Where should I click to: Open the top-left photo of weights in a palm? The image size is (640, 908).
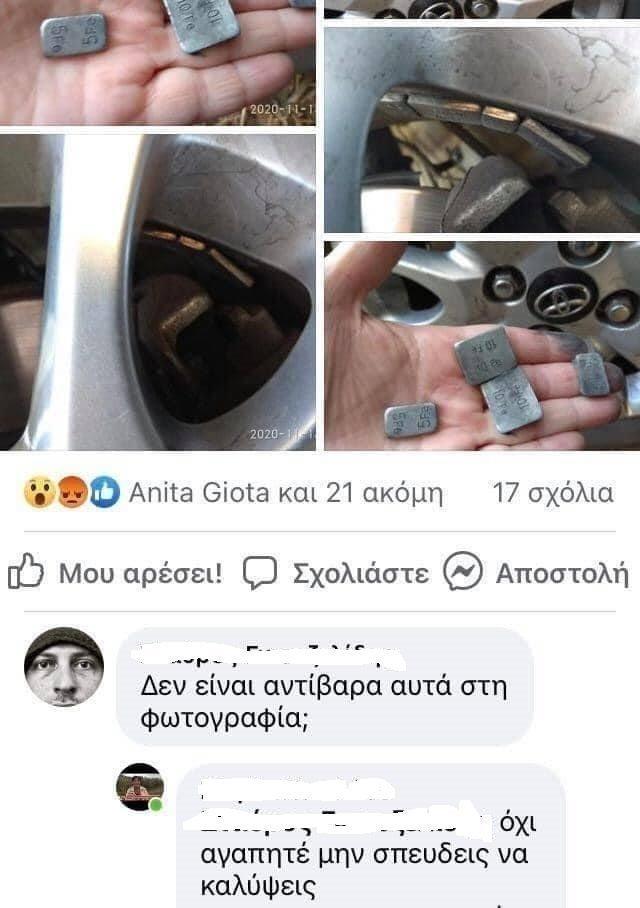point(157,60)
